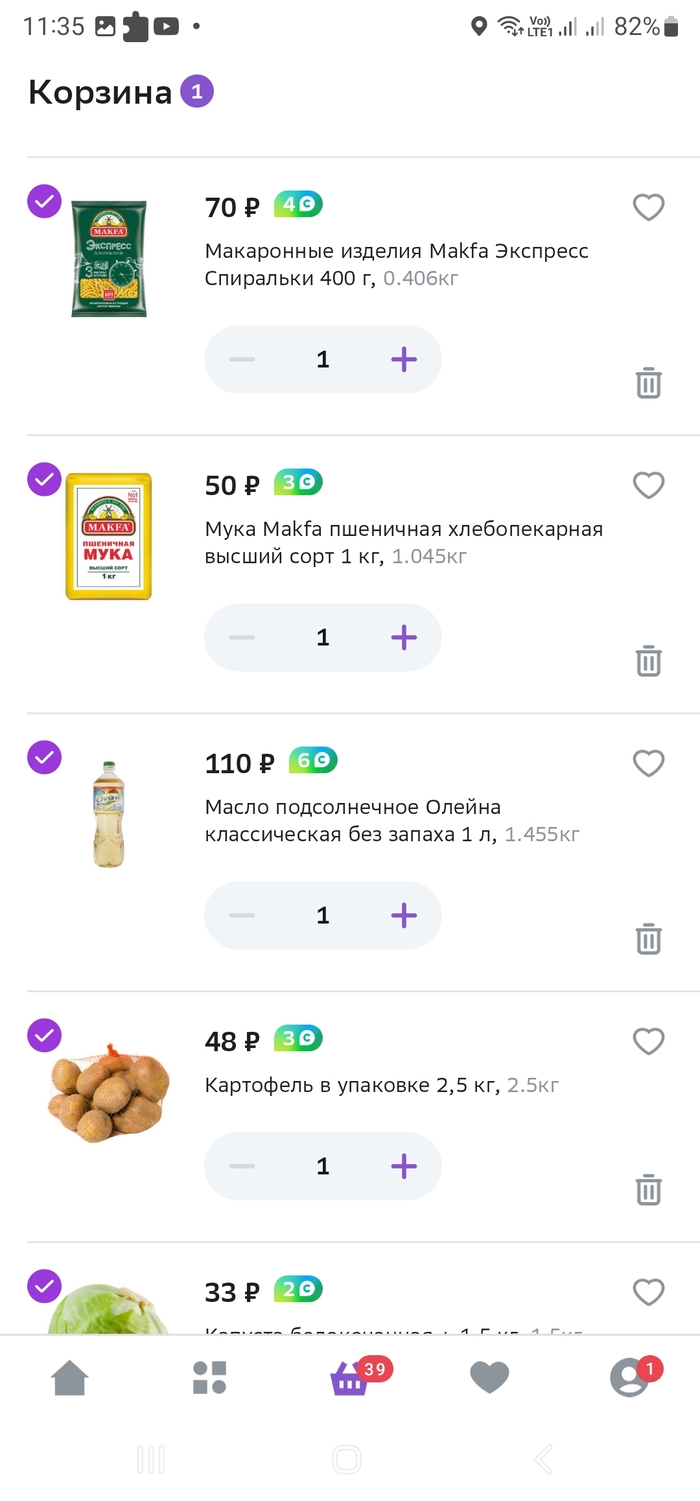Uncheck the Олейна sunflower oil item

pos(44,758)
